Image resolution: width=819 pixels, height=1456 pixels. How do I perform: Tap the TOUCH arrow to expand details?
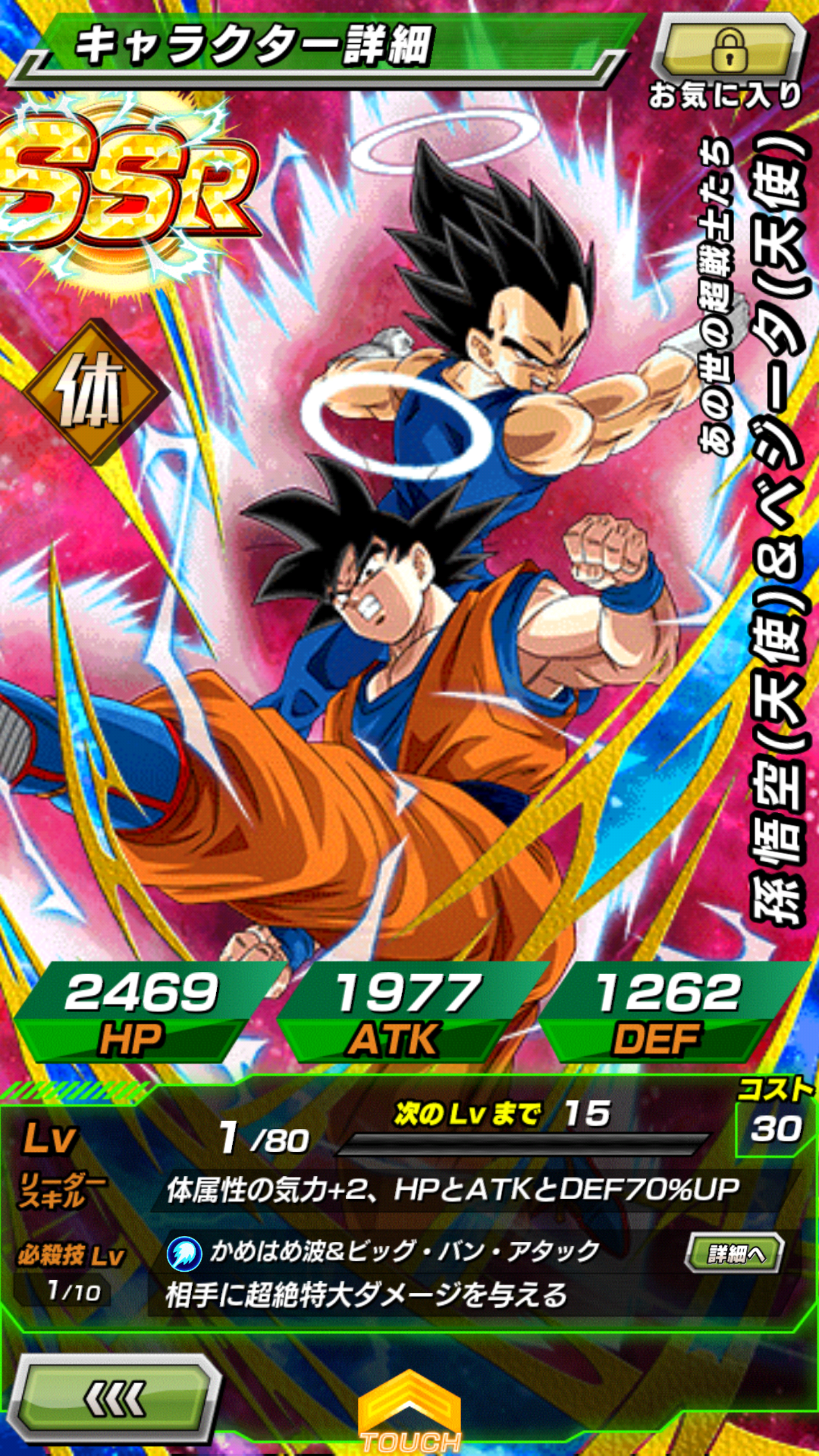click(x=409, y=1415)
